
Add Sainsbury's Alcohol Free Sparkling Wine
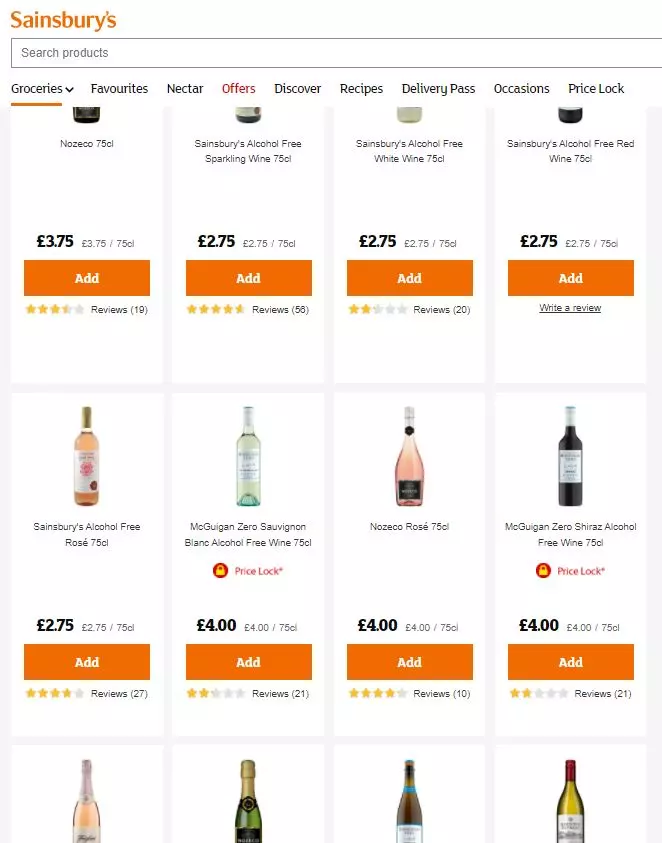[x=248, y=278]
